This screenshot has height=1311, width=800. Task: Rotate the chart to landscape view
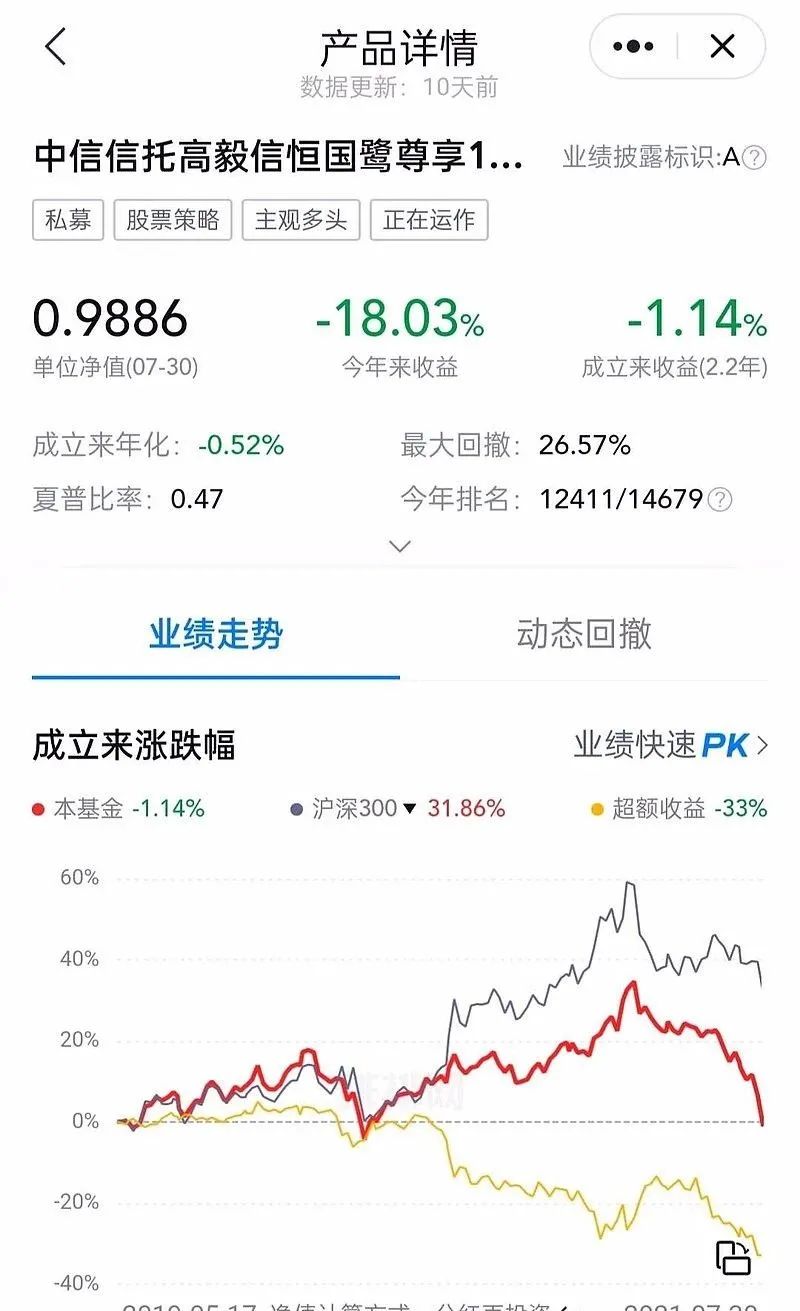click(733, 1257)
